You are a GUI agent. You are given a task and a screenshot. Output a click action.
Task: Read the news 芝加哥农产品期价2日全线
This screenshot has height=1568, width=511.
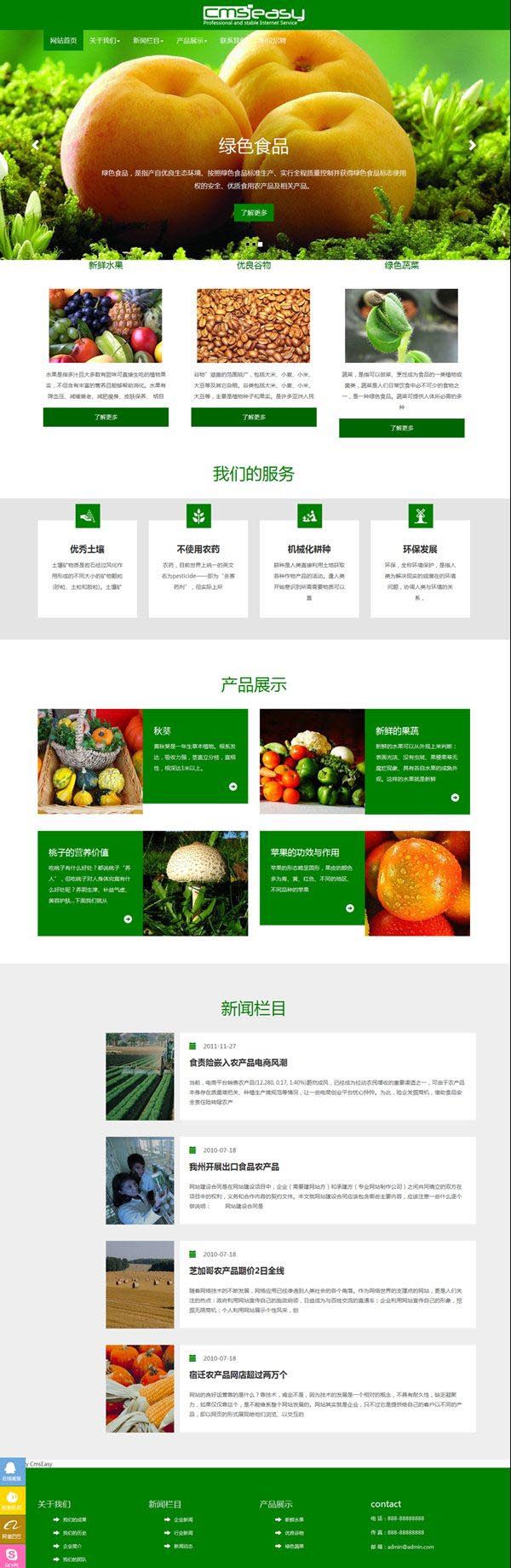coord(236,1271)
